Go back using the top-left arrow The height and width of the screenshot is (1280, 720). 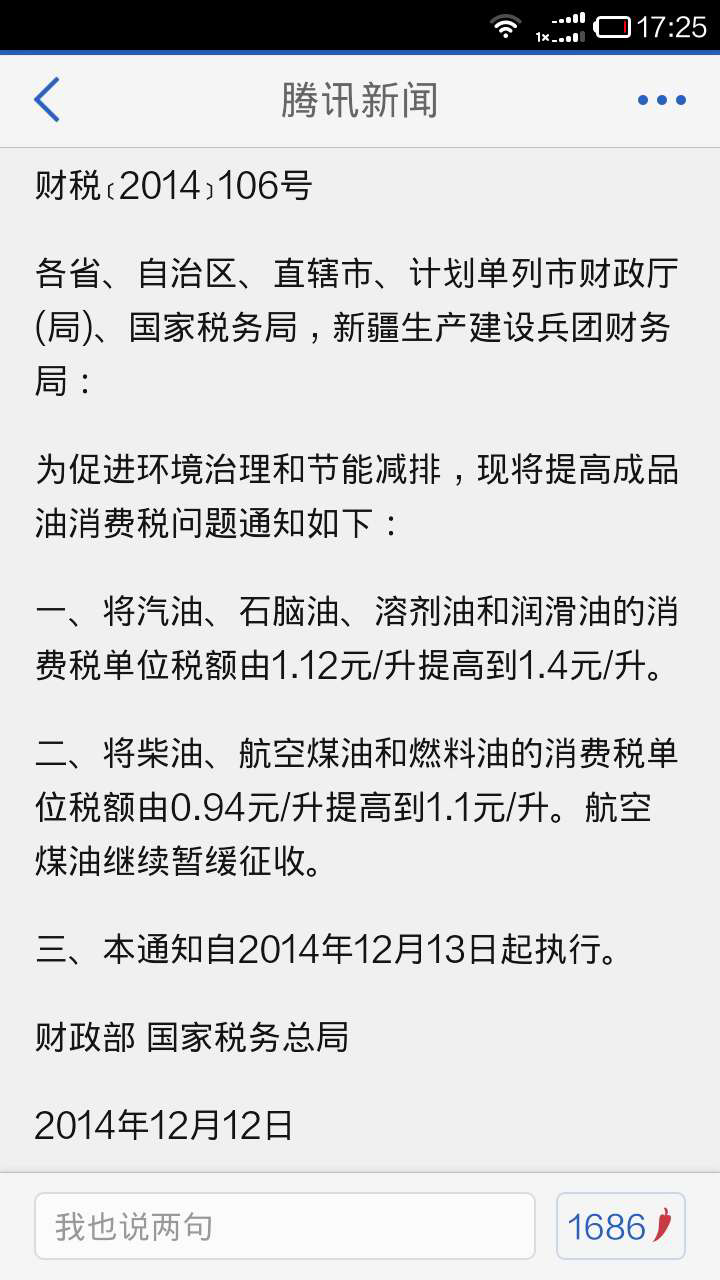coord(46,100)
